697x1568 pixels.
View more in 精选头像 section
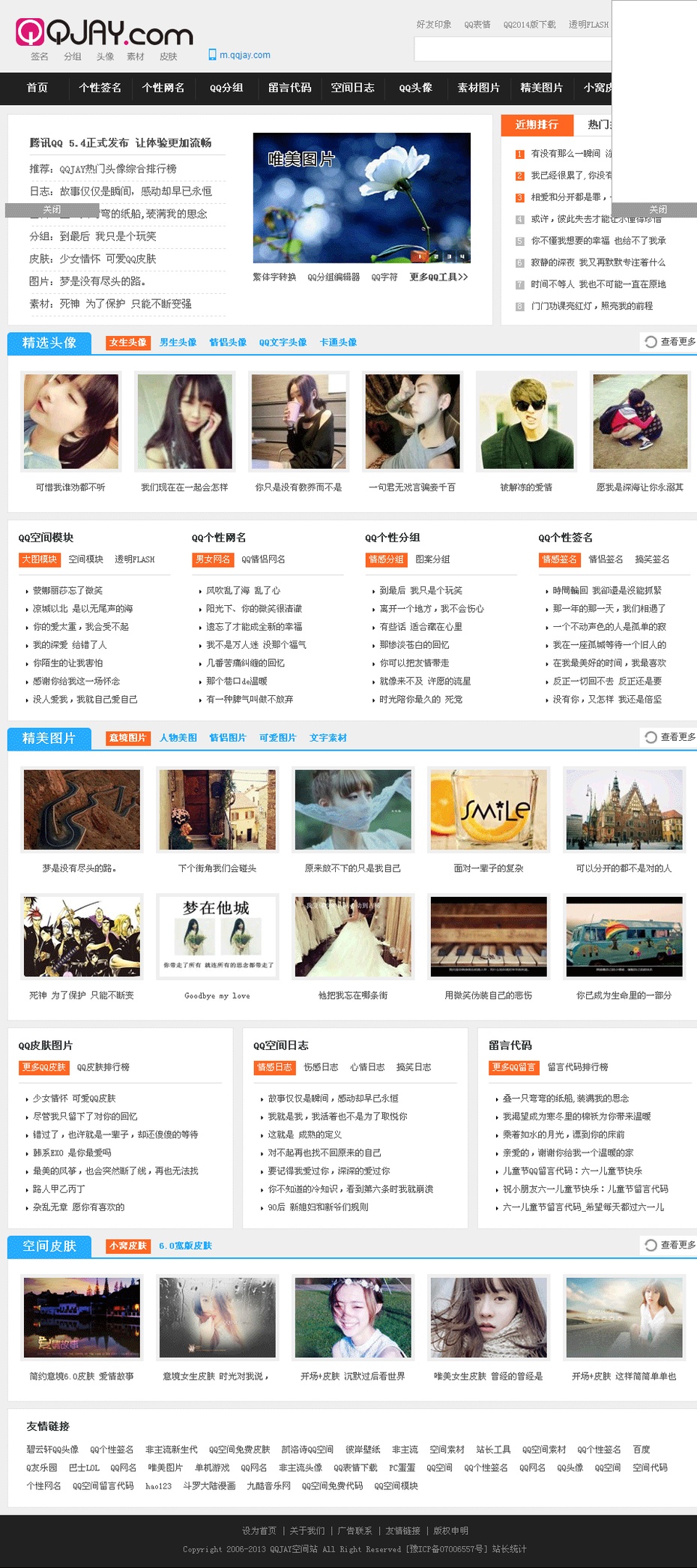pos(671,342)
